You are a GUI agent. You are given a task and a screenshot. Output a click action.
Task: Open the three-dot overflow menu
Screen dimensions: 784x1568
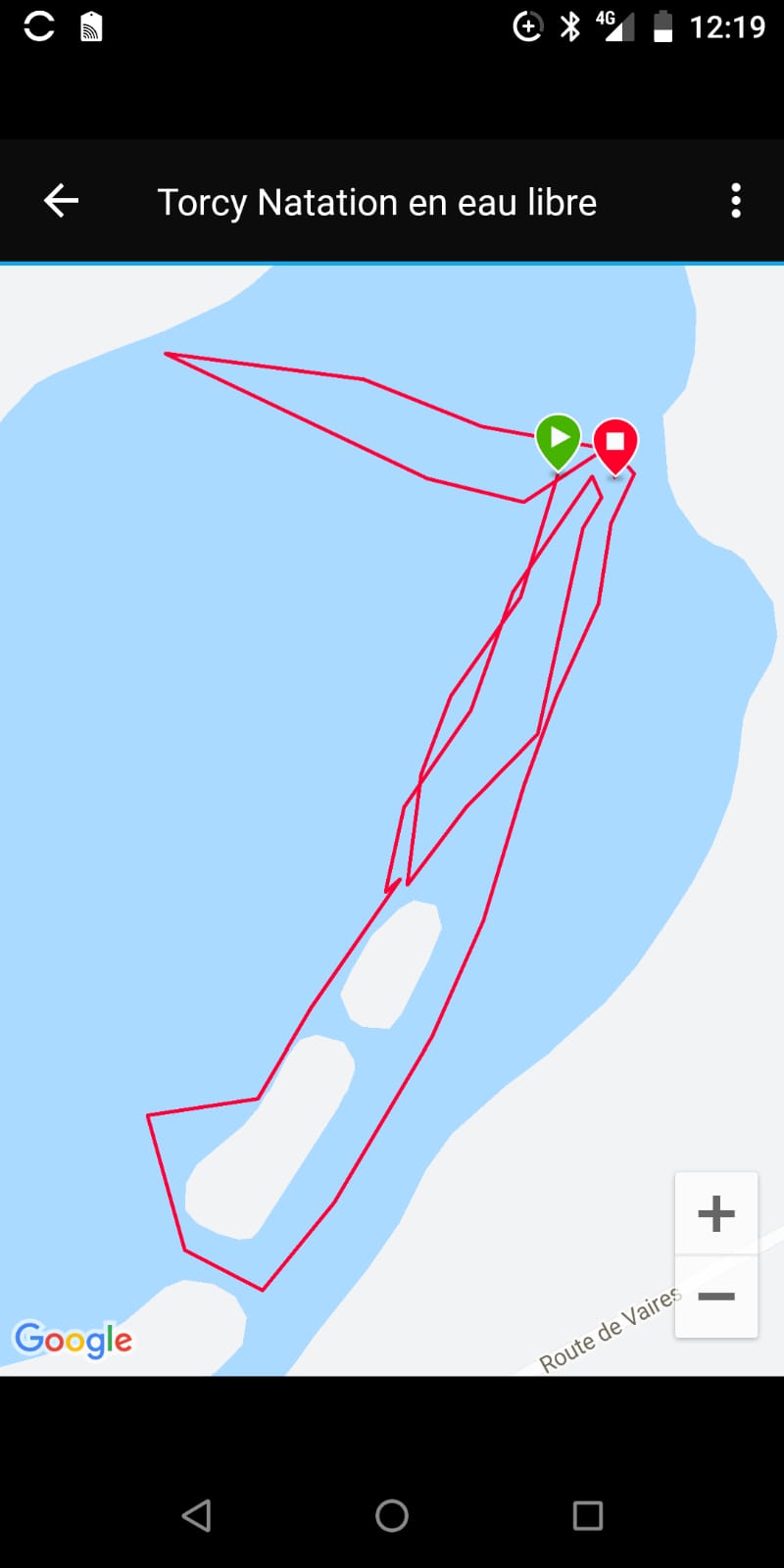click(x=736, y=201)
